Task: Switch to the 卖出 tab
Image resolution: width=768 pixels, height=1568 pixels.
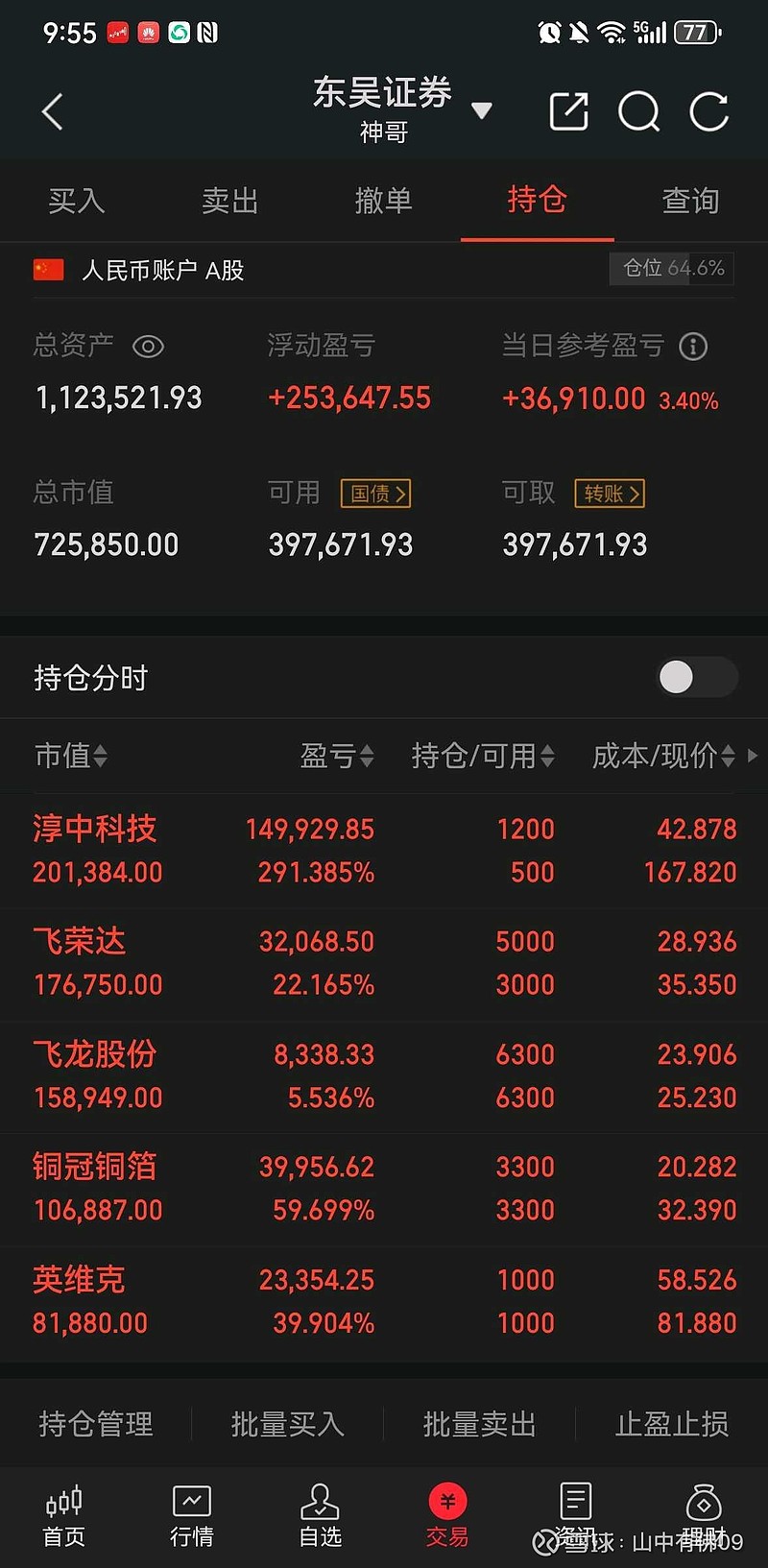Action: (x=230, y=201)
